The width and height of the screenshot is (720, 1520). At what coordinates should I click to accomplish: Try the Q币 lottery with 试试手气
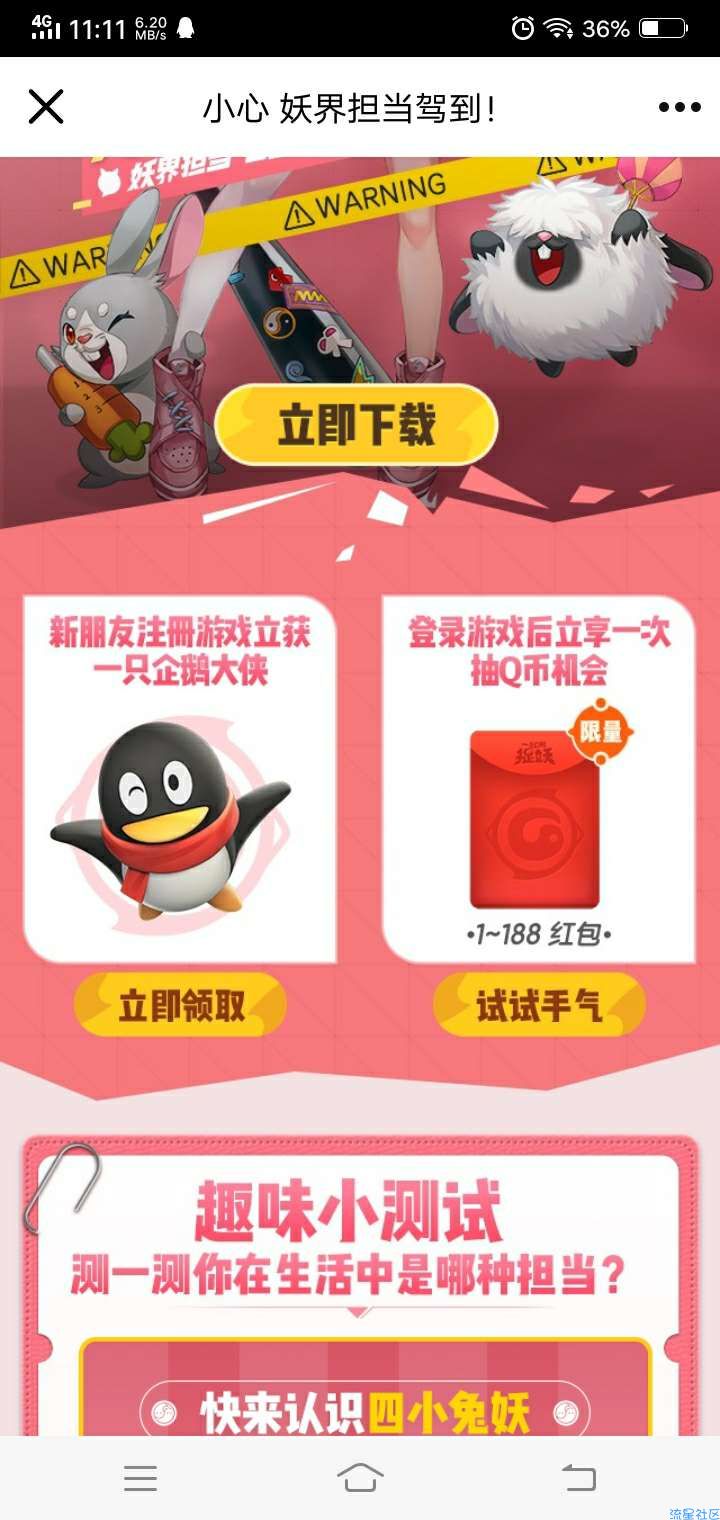click(539, 1005)
